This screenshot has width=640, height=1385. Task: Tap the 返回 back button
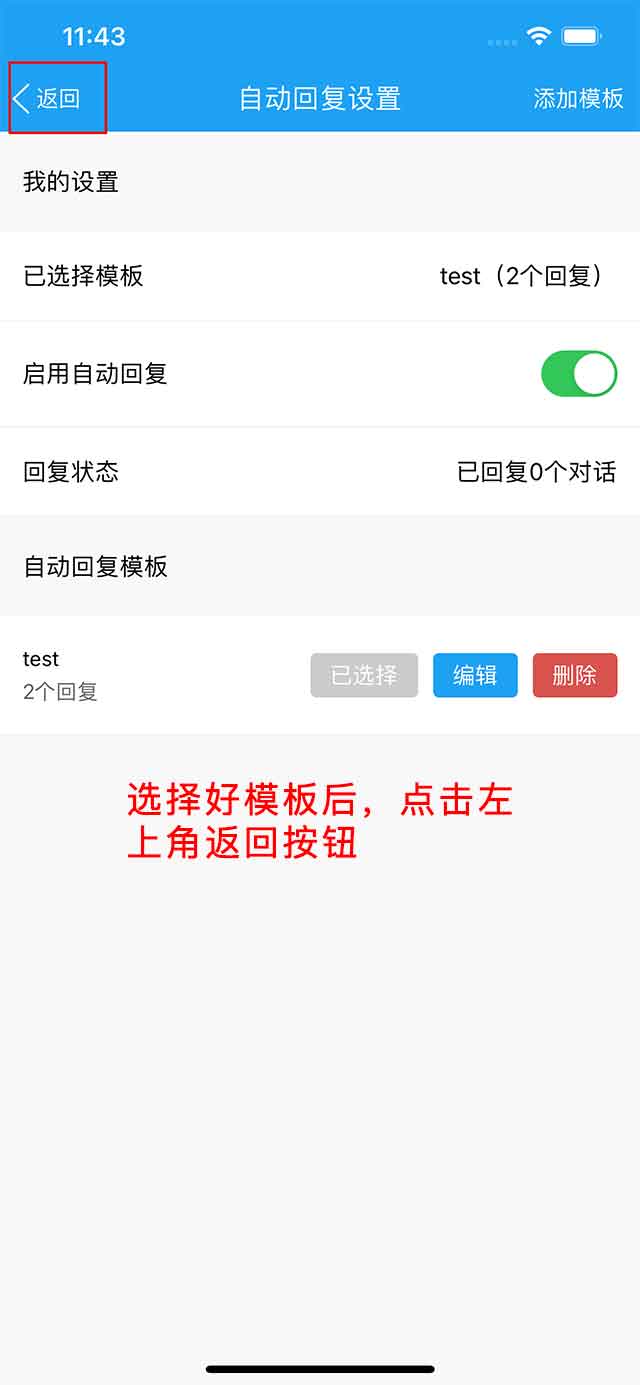[48, 98]
